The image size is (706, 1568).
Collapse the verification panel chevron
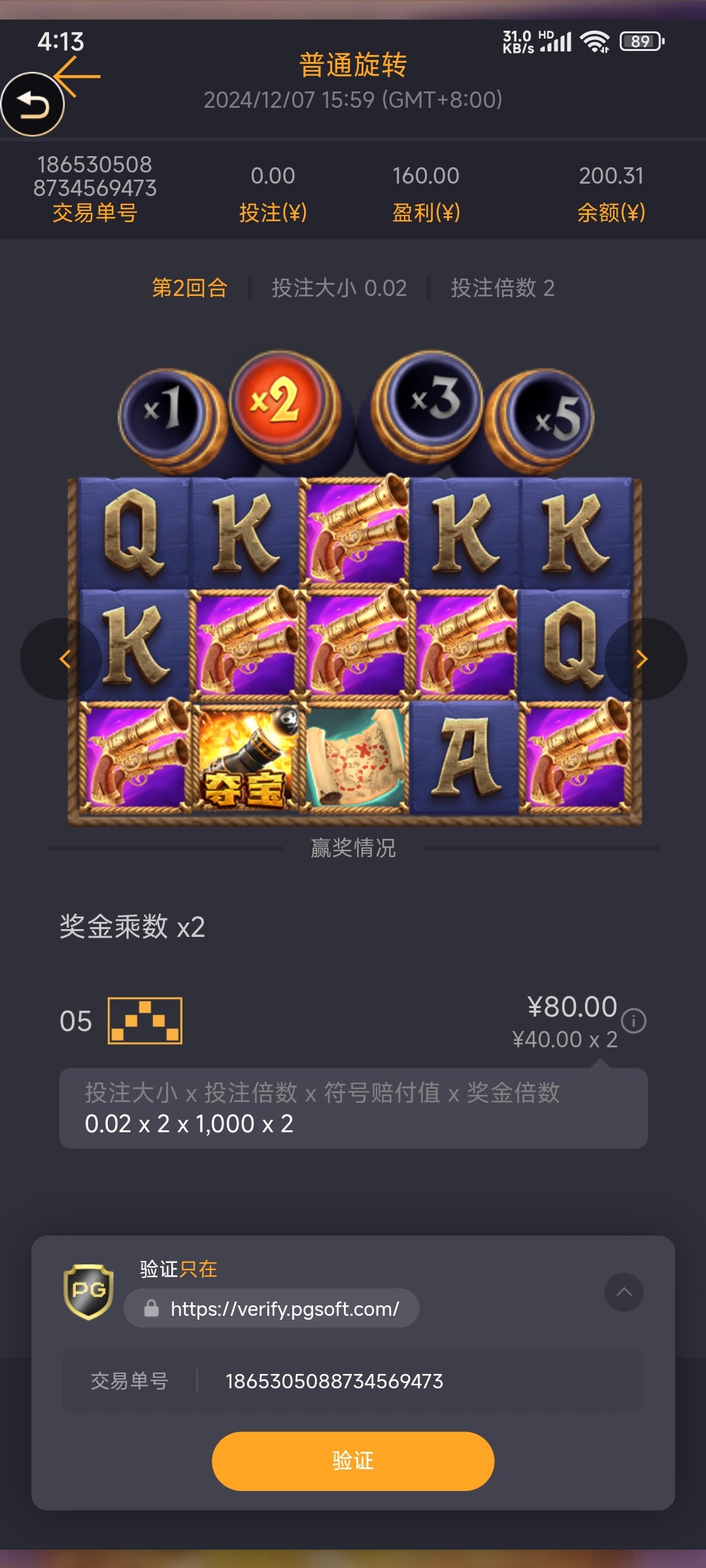click(x=624, y=1292)
